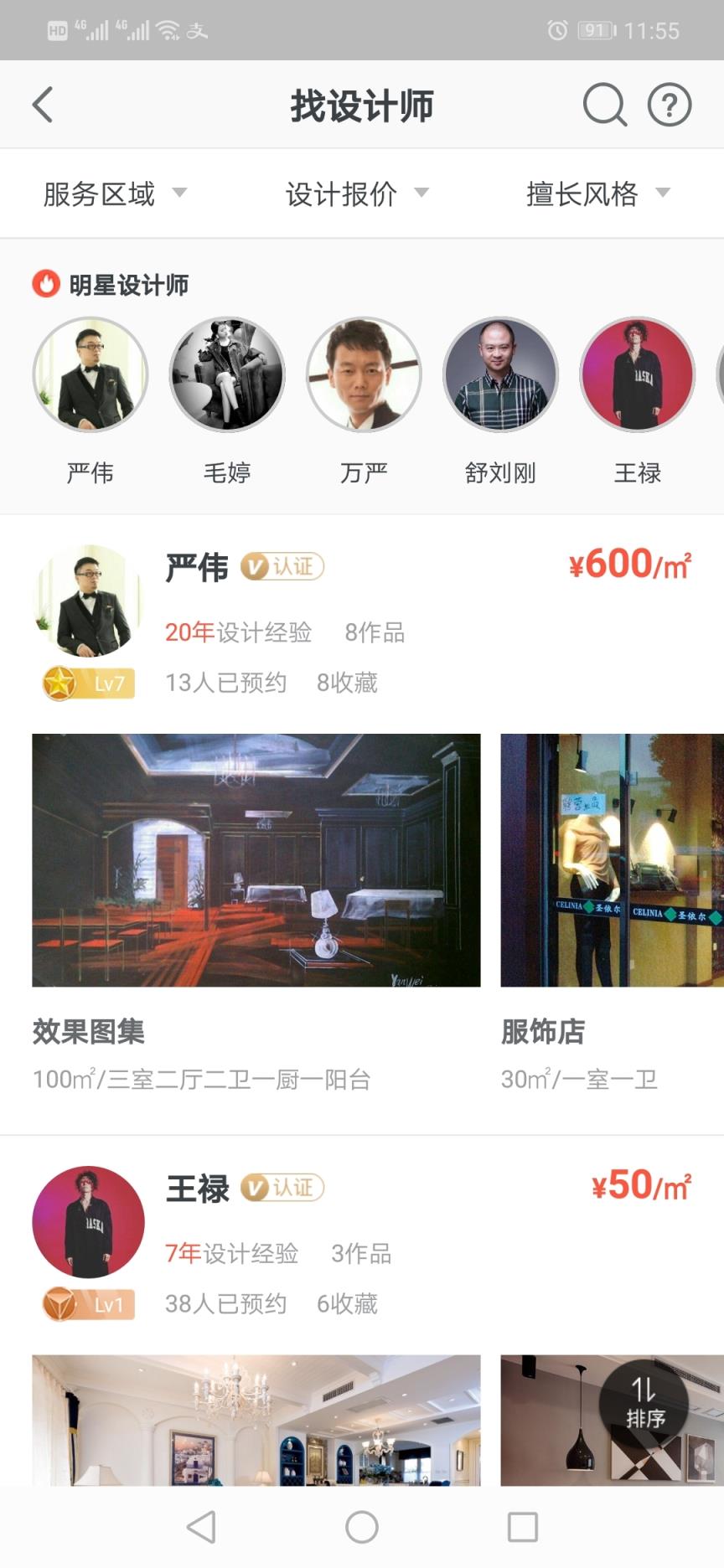
Task: Click the help question mark icon
Action: click(669, 104)
